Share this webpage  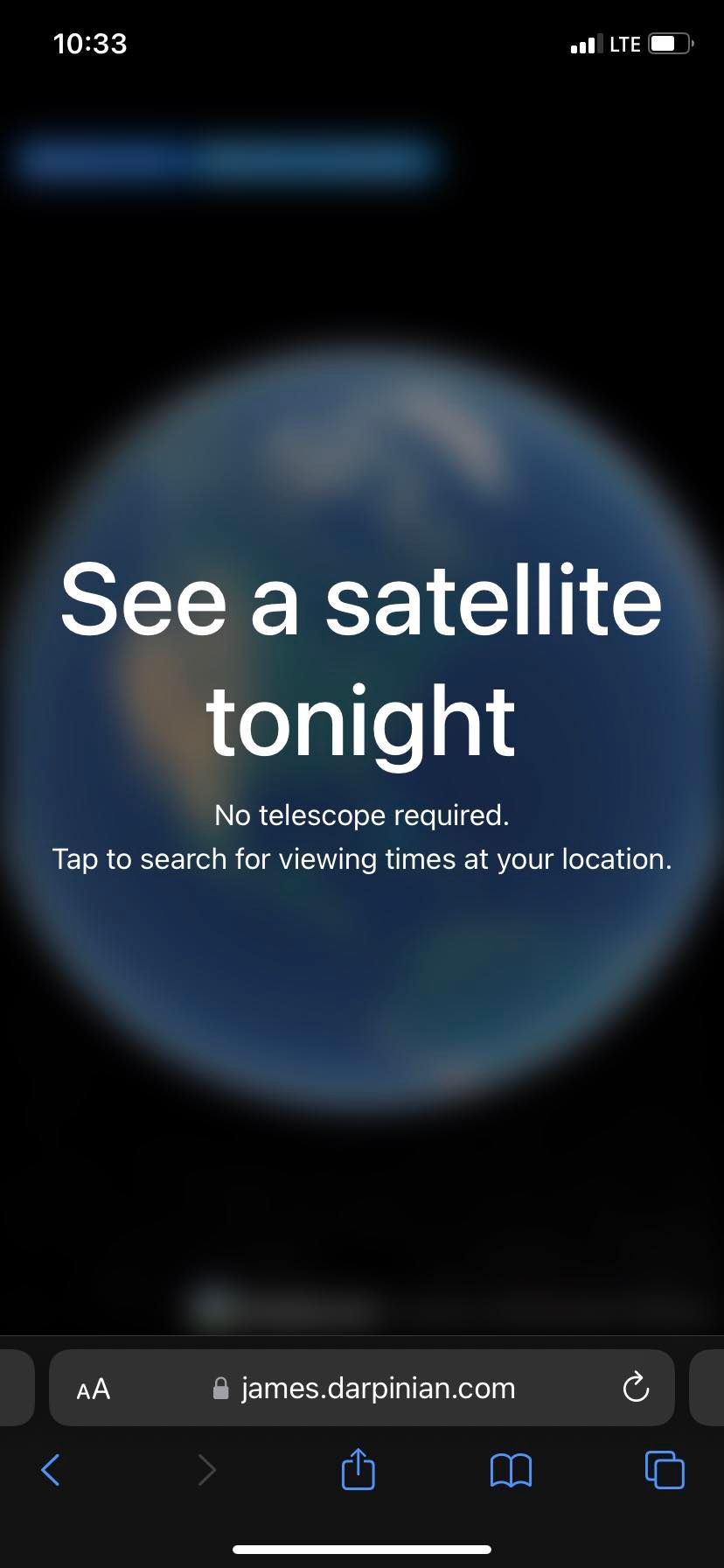(x=358, y=1469)
